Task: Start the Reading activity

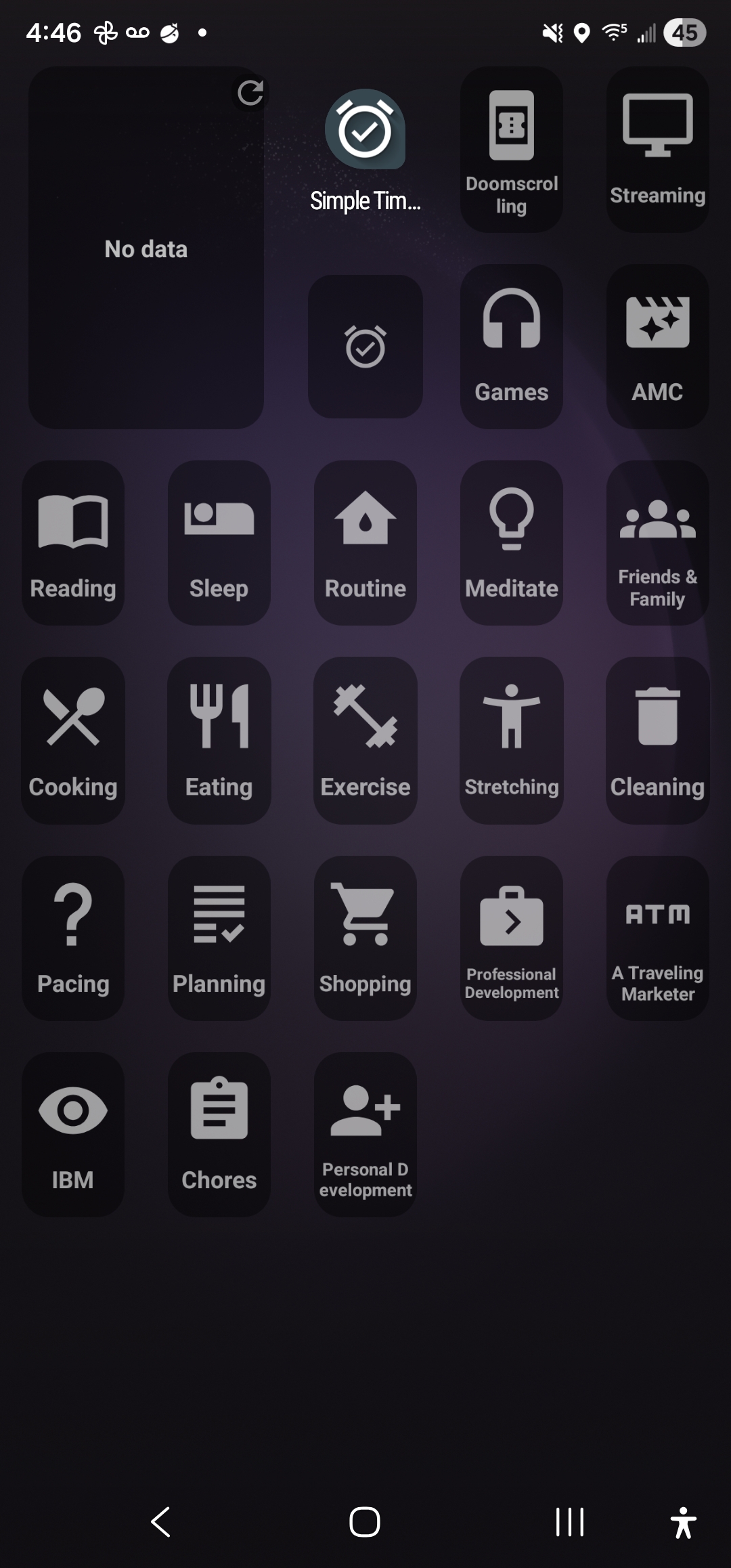Action: tap(73, 542)
